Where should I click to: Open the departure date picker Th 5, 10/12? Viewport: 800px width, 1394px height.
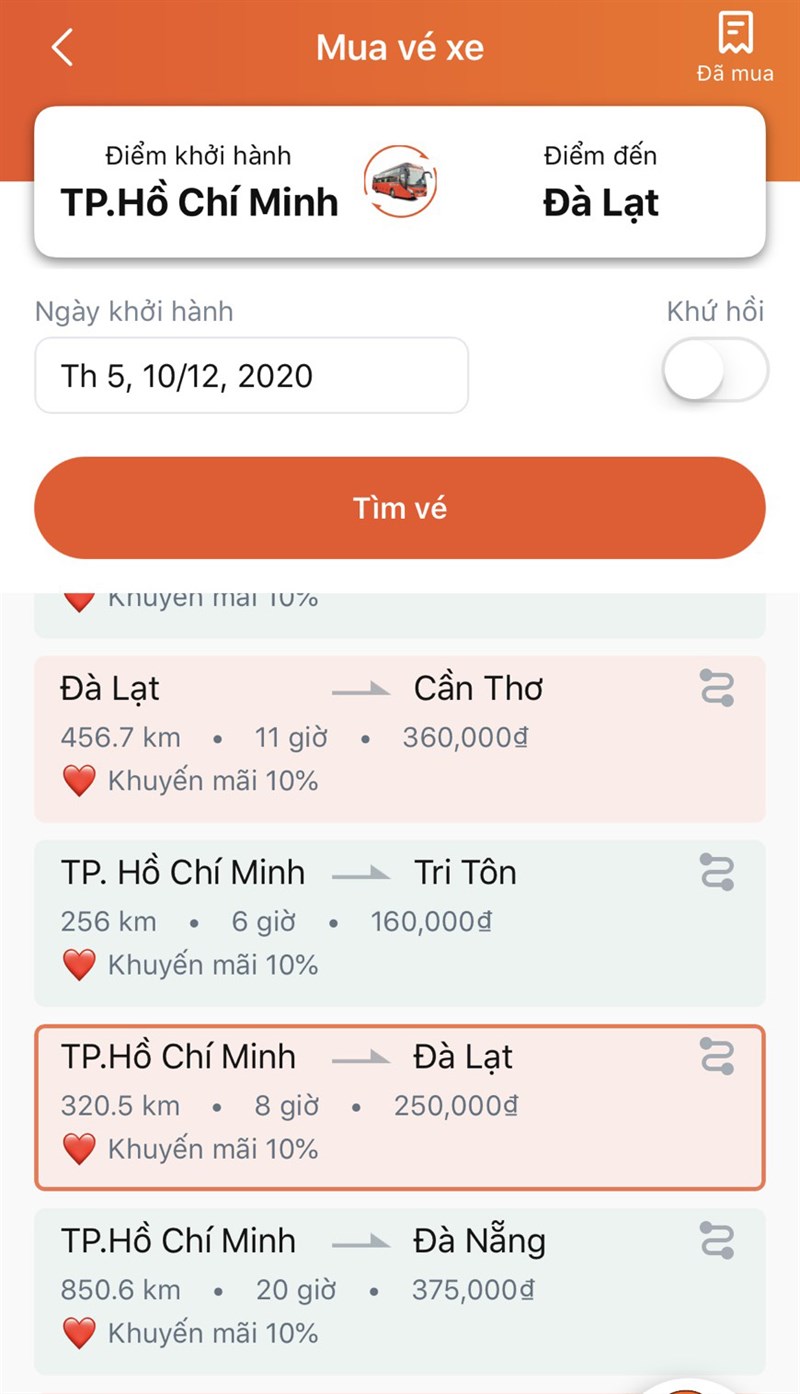coord(250,374)
